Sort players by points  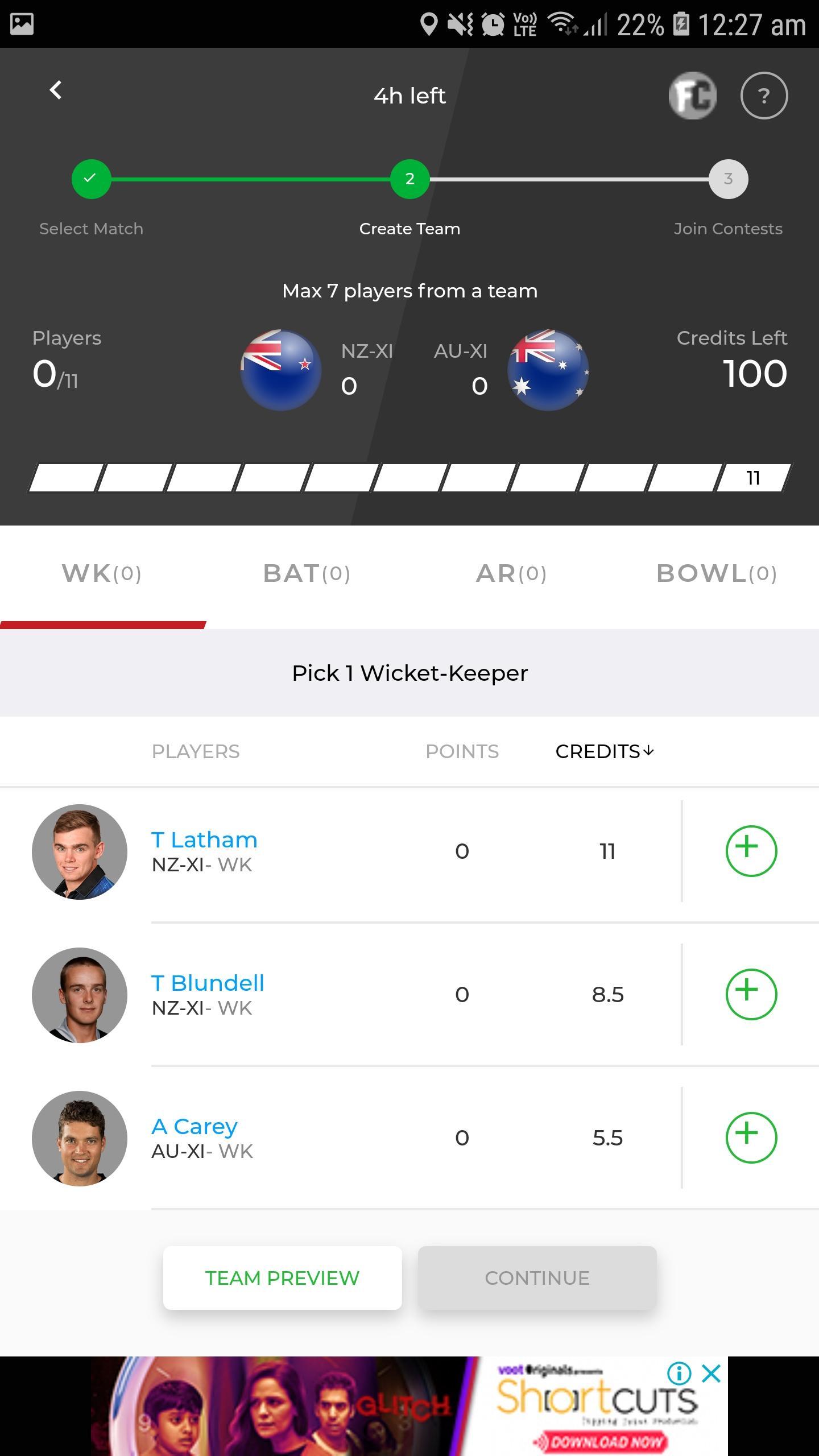tap(462, 751)
